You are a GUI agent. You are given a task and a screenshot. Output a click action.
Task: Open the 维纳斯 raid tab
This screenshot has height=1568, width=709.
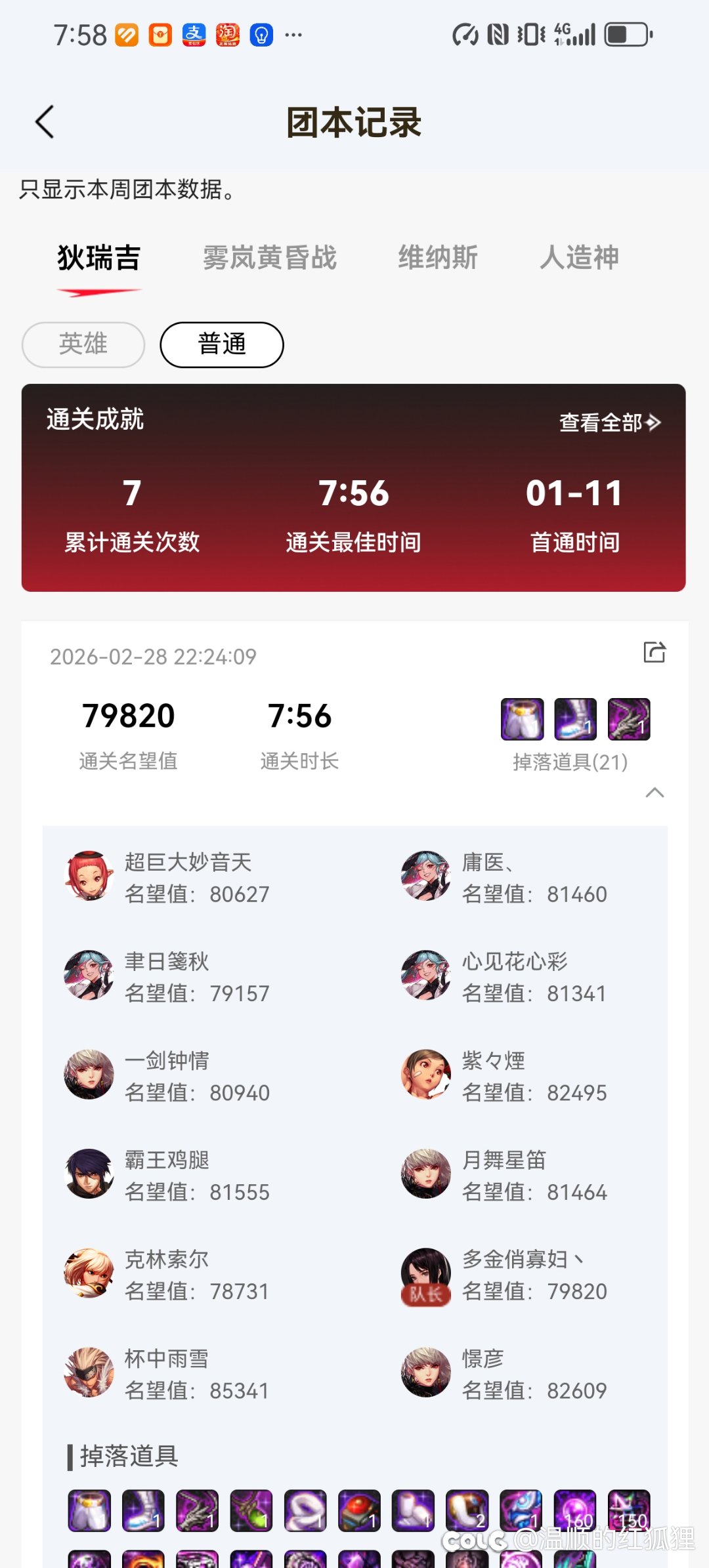click(439, 258)
